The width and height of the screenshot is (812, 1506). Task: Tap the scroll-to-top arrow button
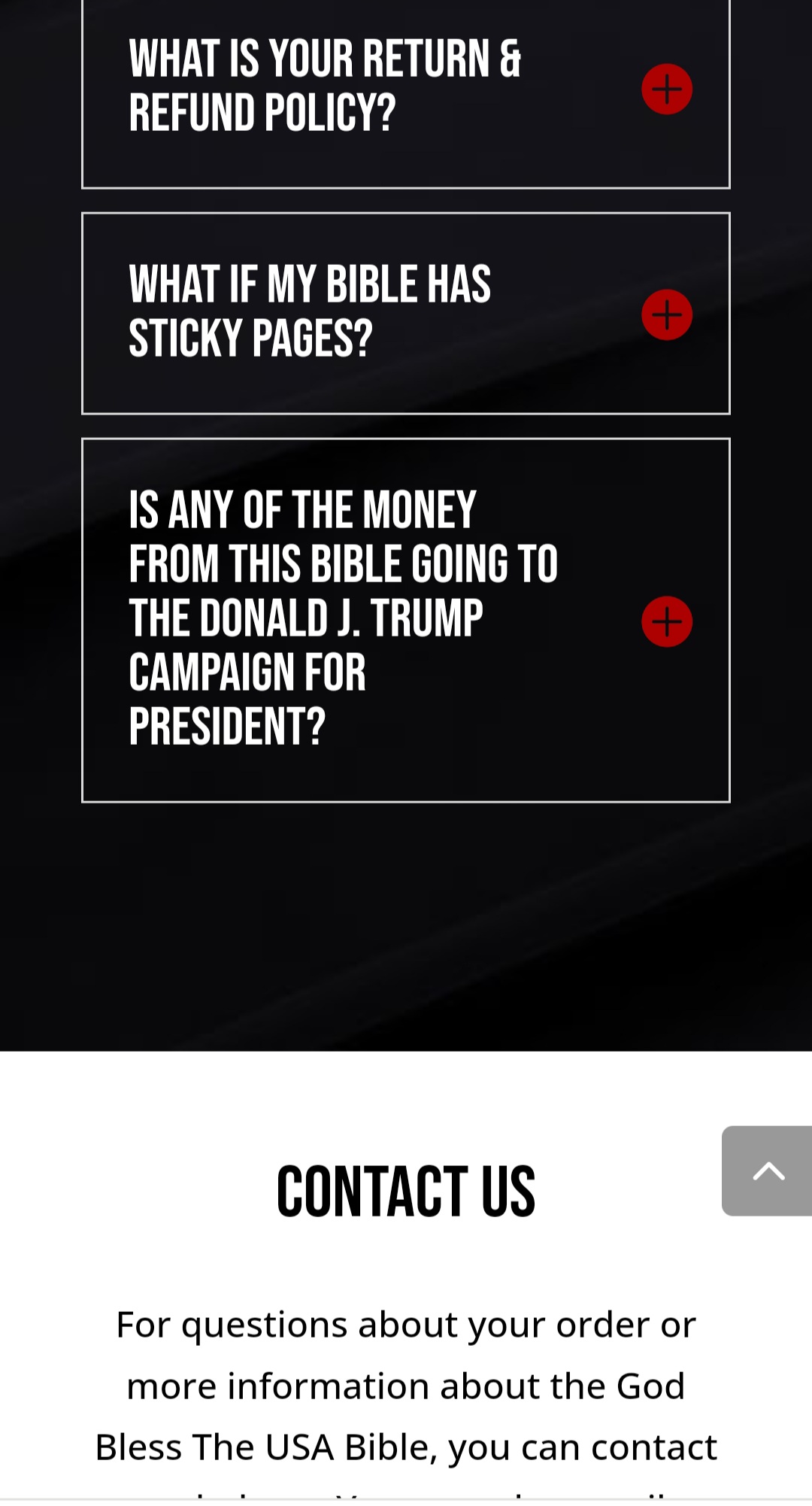pyautogui.click(x=768, y=1170)
